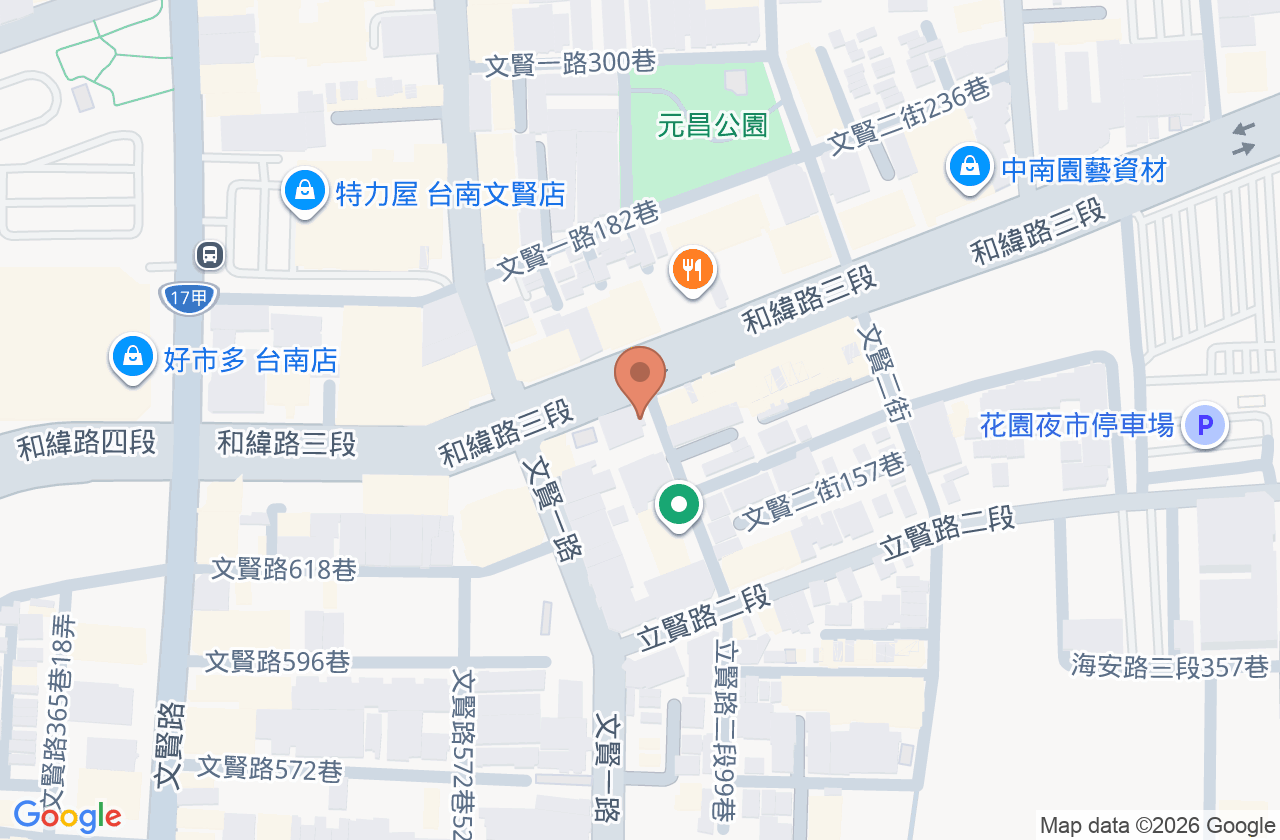
Task: Open the bus stop icon near 17甲
Action: pyautogui.click(x=210, y=255)
